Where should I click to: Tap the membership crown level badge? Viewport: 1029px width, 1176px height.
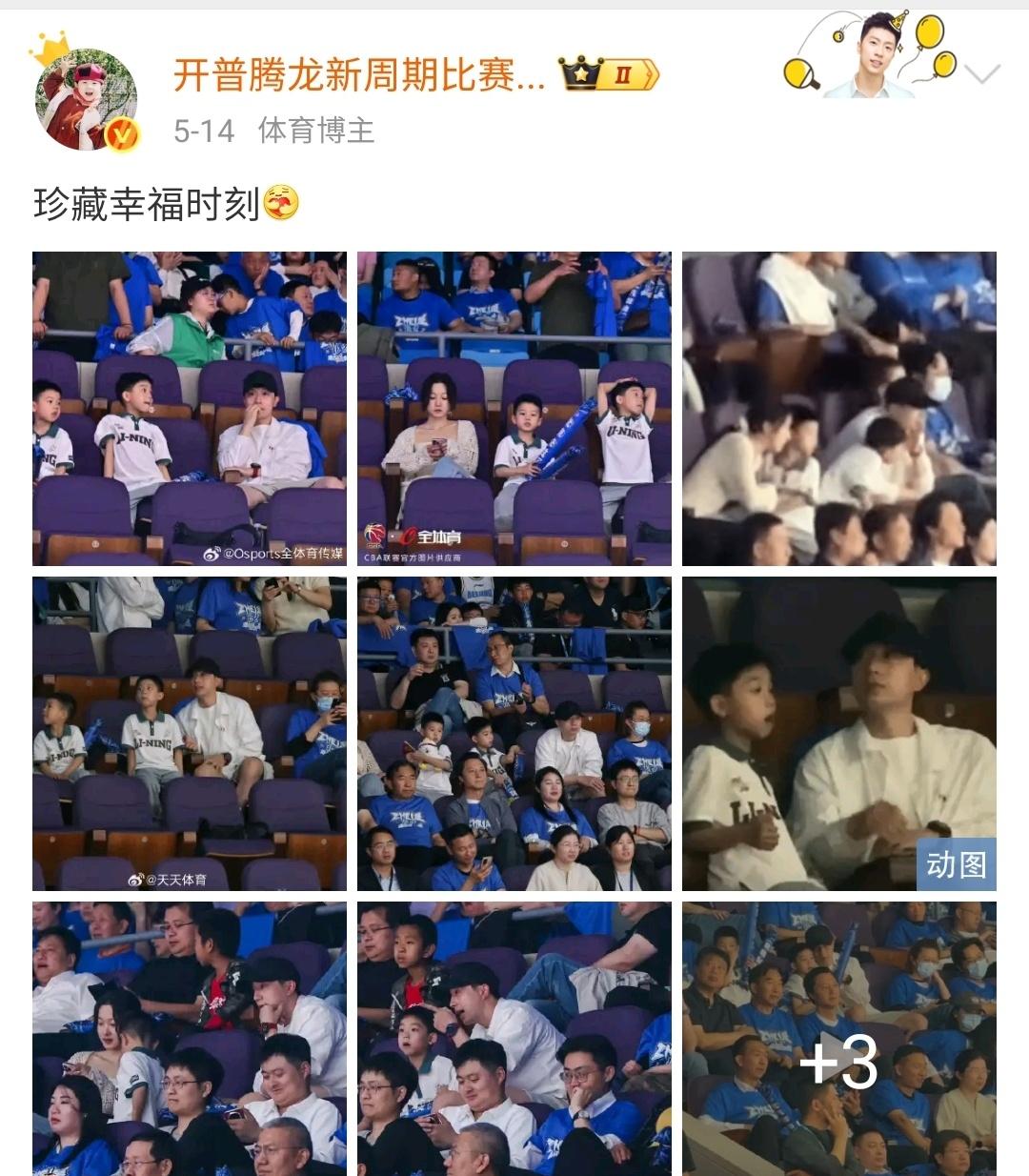pos(609,74)
